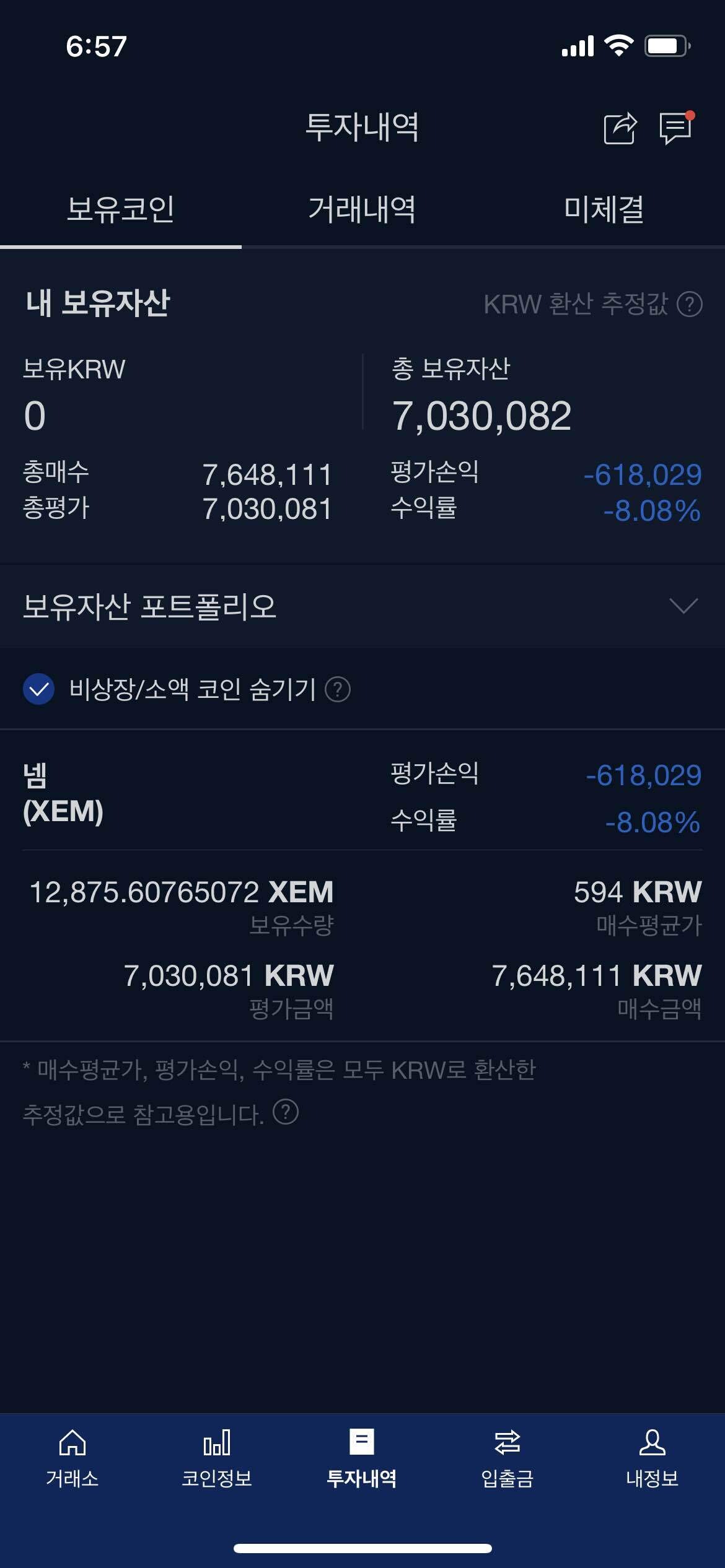Image resolution: width=725 pixels, height=1568 pixels.
Task: Expand the 보유자산 포트폴리오 section
Action: tap(683, 606)
